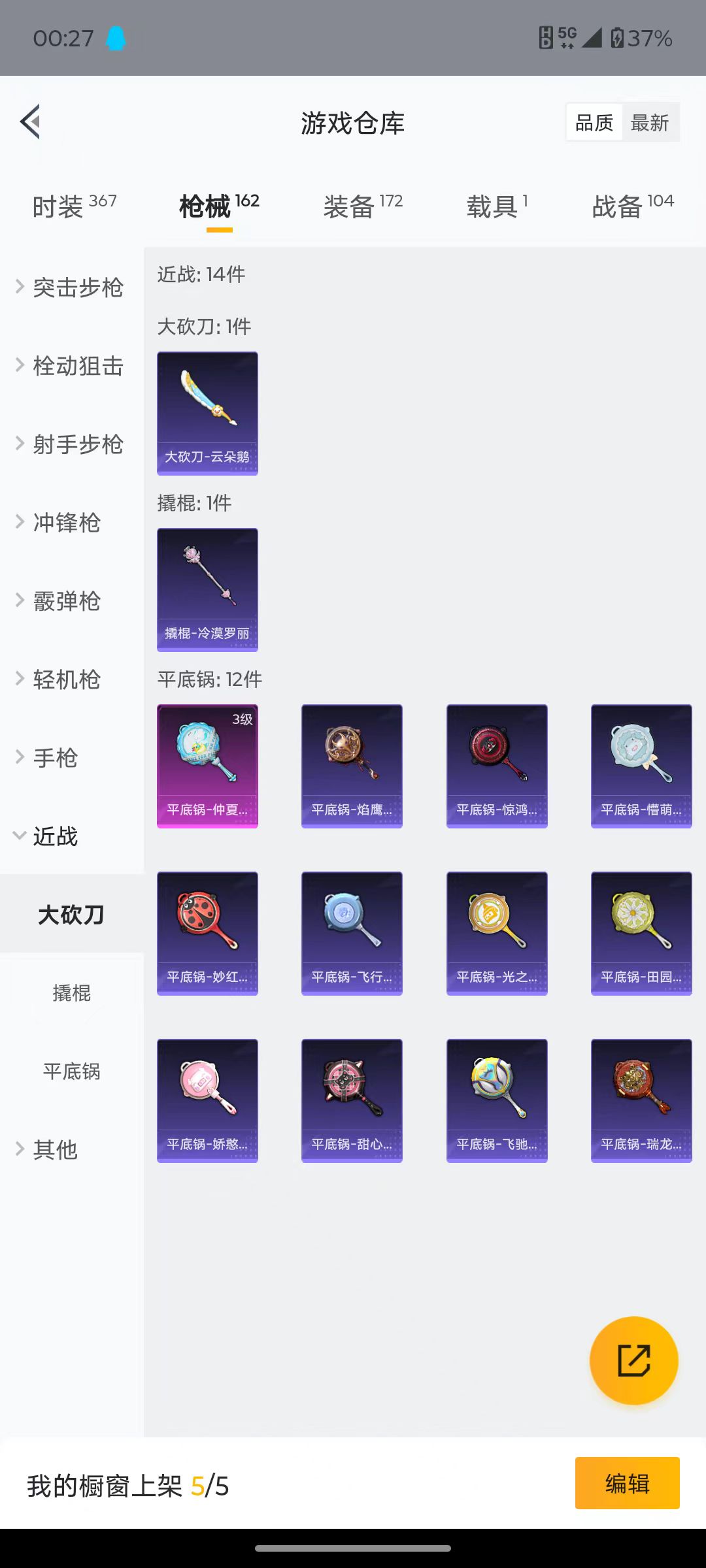
Task: Sort items by 最新
Action: 649,122
